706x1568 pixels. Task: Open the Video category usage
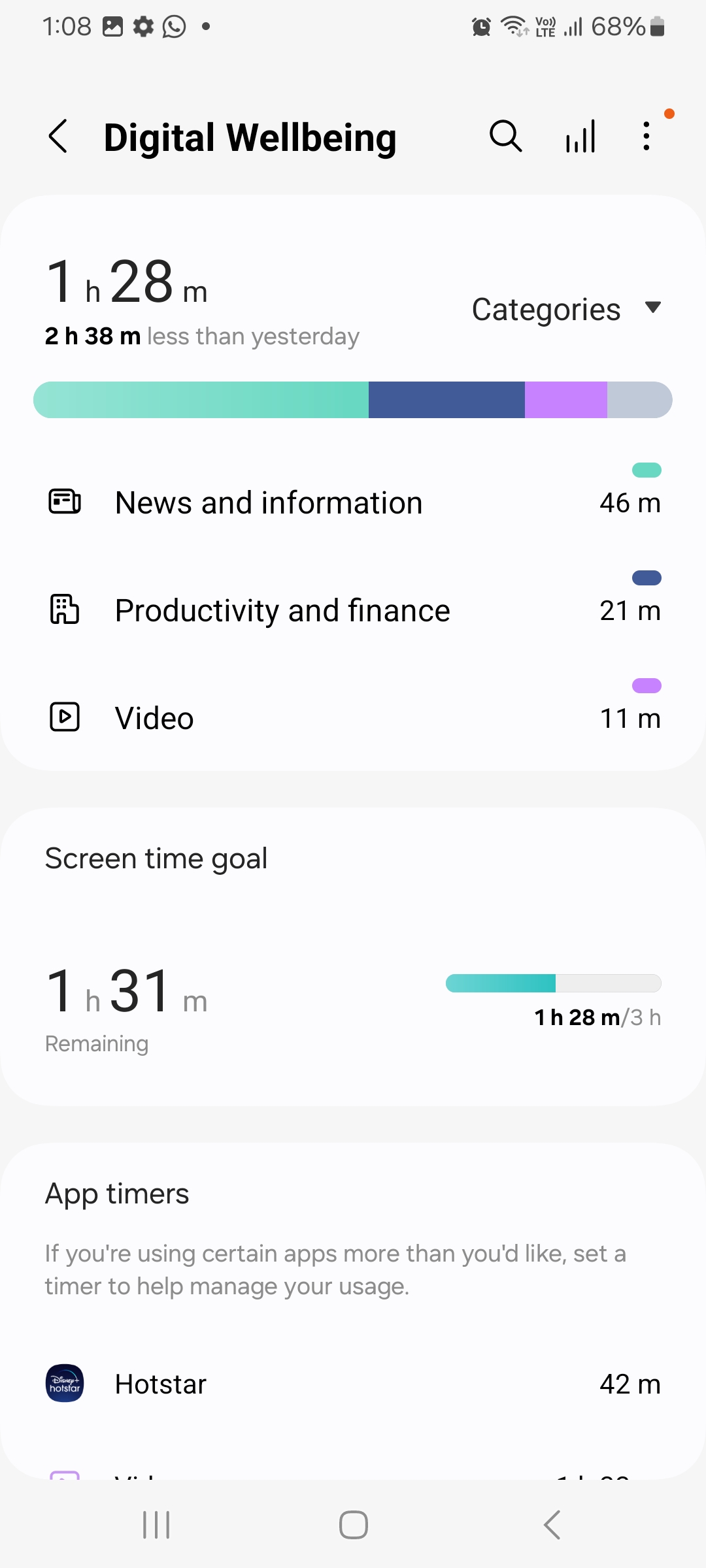(x=353, y=718)
